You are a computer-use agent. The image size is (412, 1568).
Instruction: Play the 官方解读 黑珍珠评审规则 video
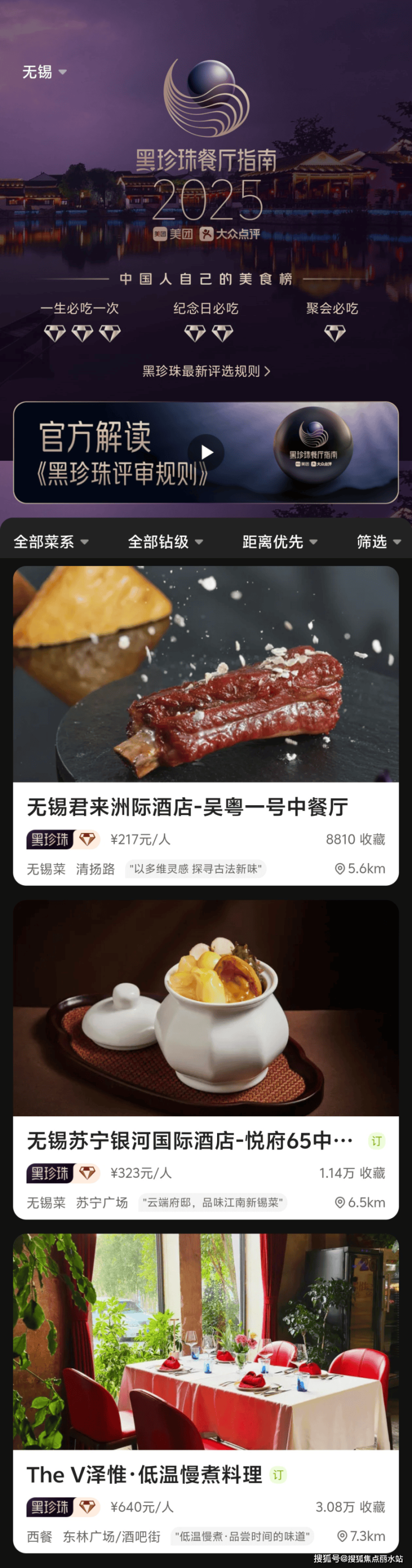[x=206, y=452]
